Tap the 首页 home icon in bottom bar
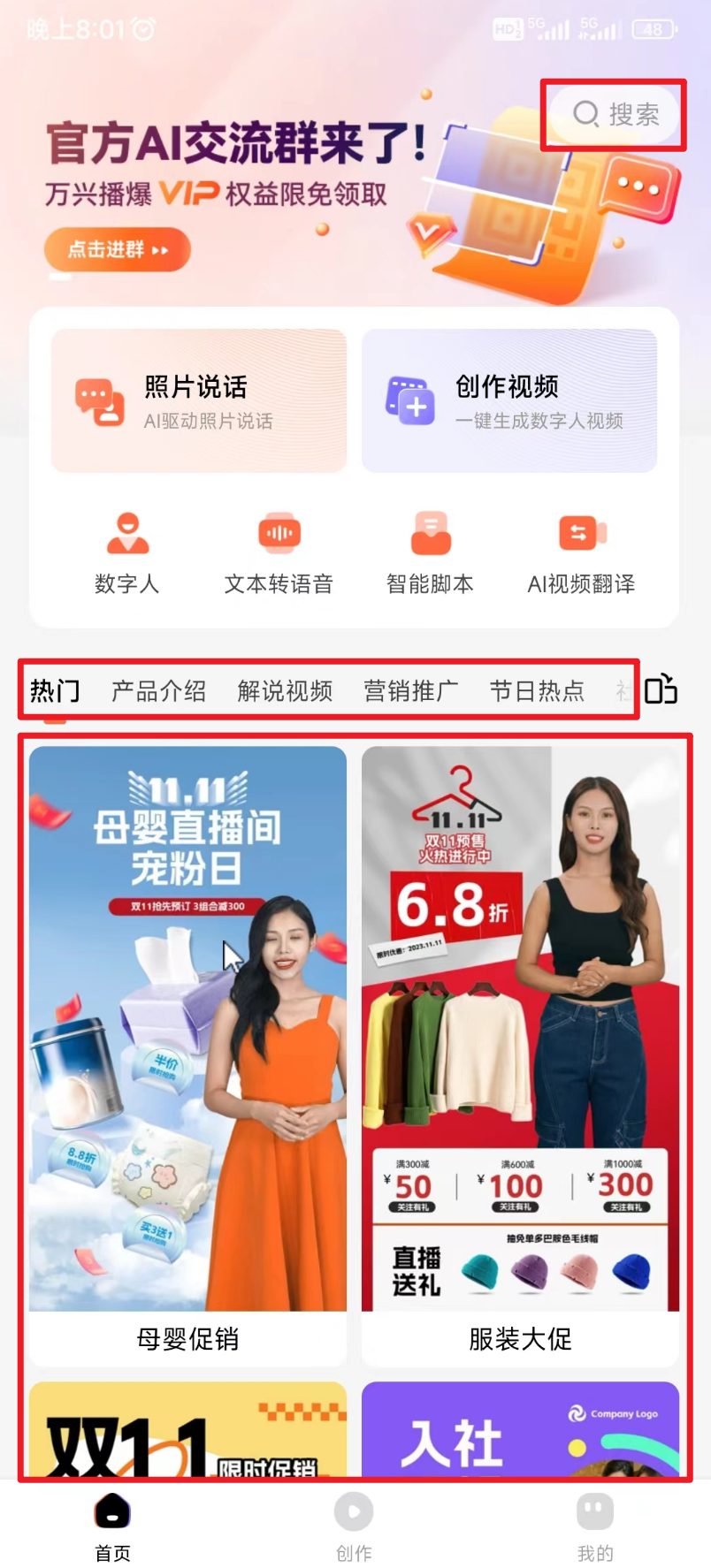 point(111,1513)
